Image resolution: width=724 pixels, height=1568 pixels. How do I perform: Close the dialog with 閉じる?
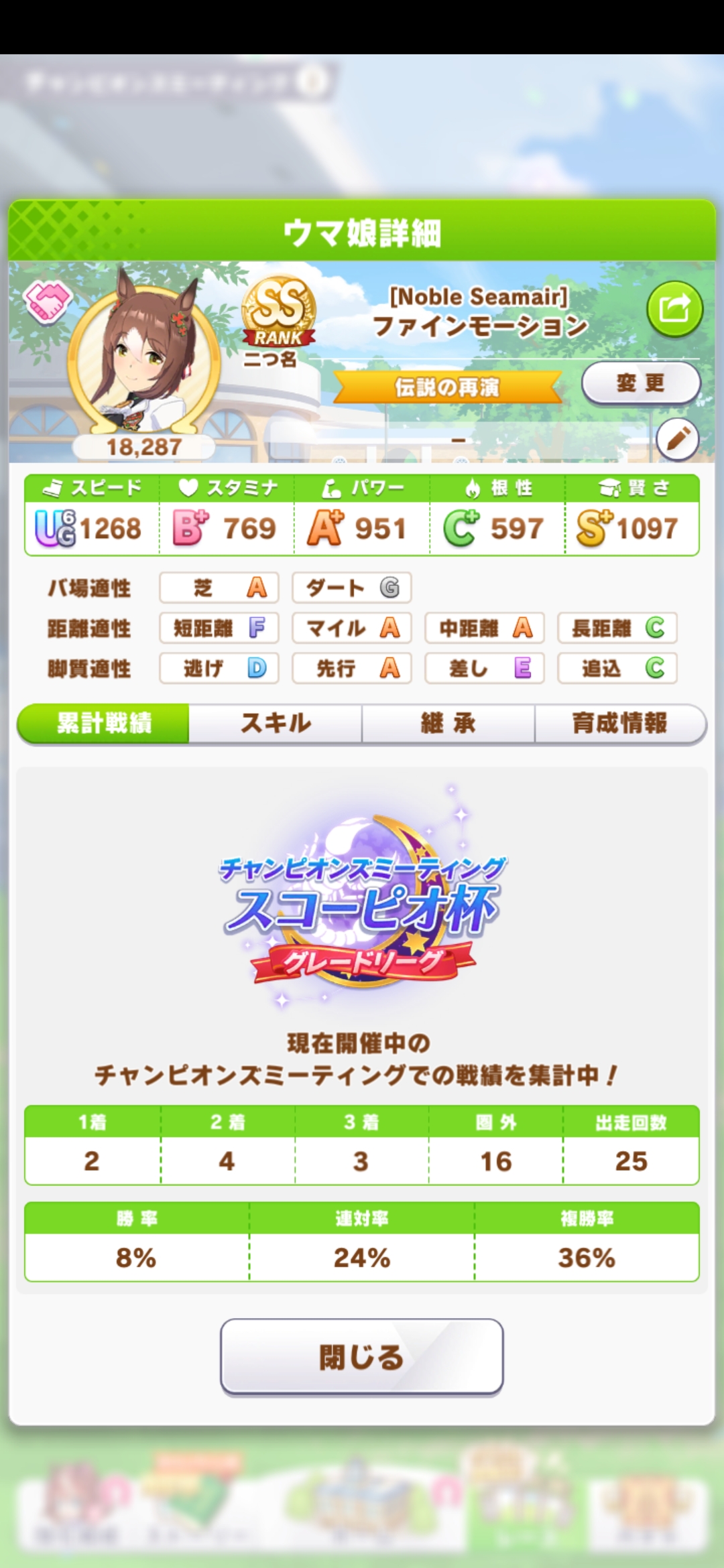click(x=361, y=1357)
